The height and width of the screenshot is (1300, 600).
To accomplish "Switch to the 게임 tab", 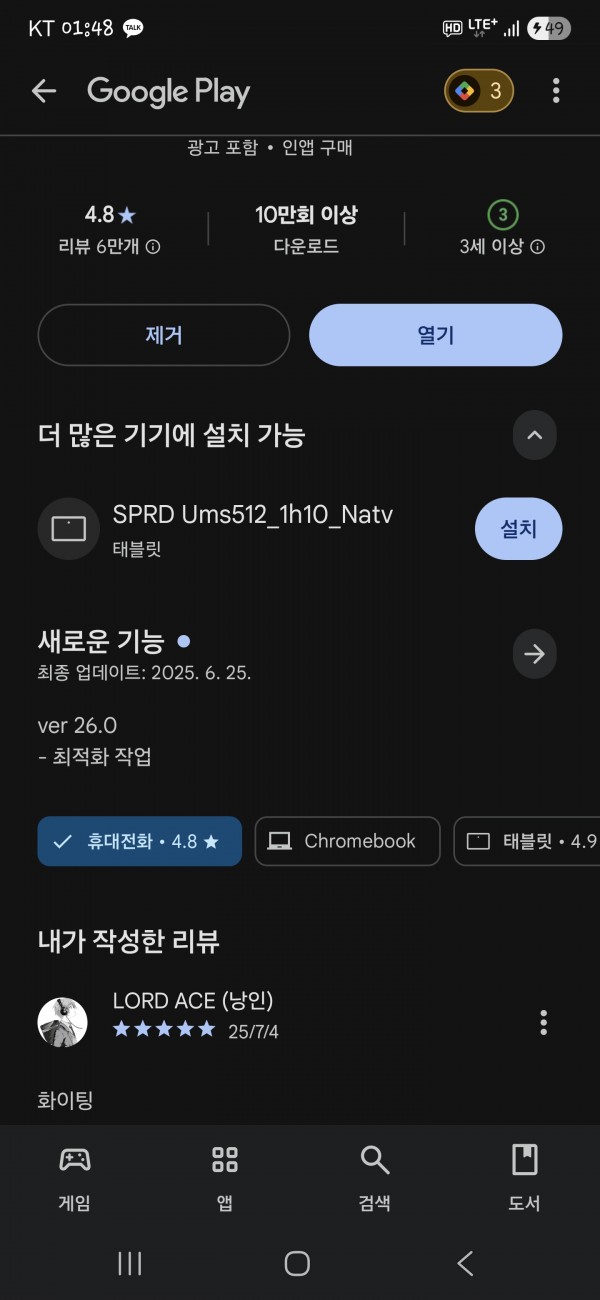I will click(75, 1178).
